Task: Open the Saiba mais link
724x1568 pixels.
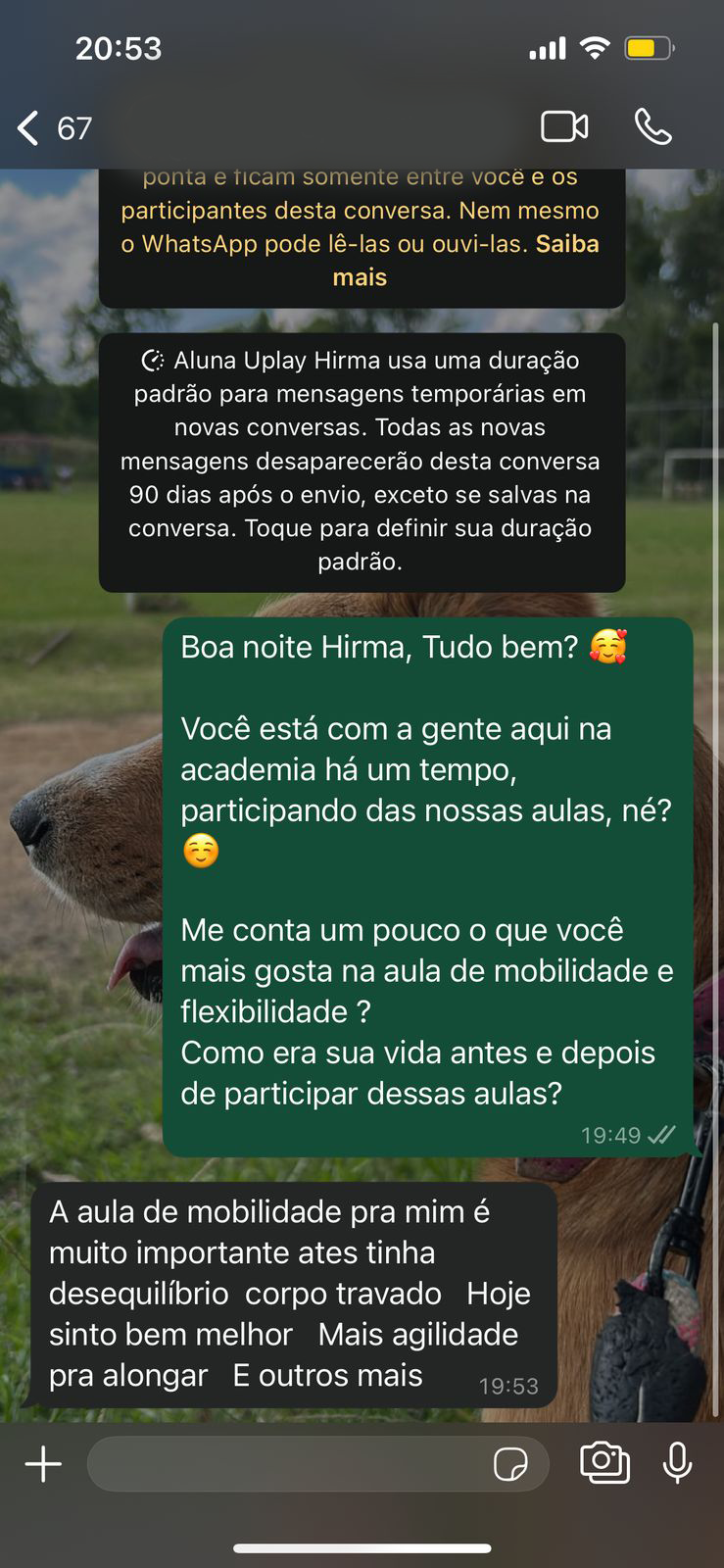Action: pyautogui.click(x=566, y=244)
